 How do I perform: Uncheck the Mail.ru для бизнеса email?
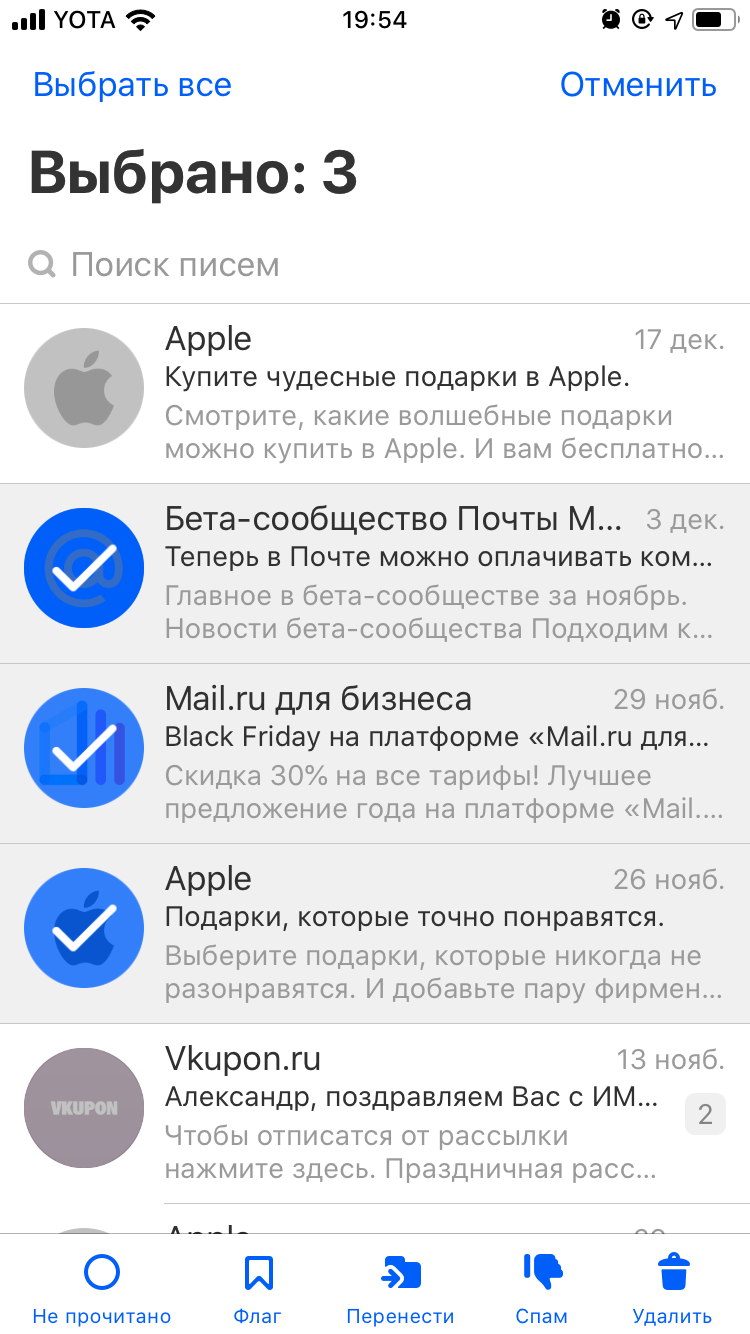(x=375, y=754)
